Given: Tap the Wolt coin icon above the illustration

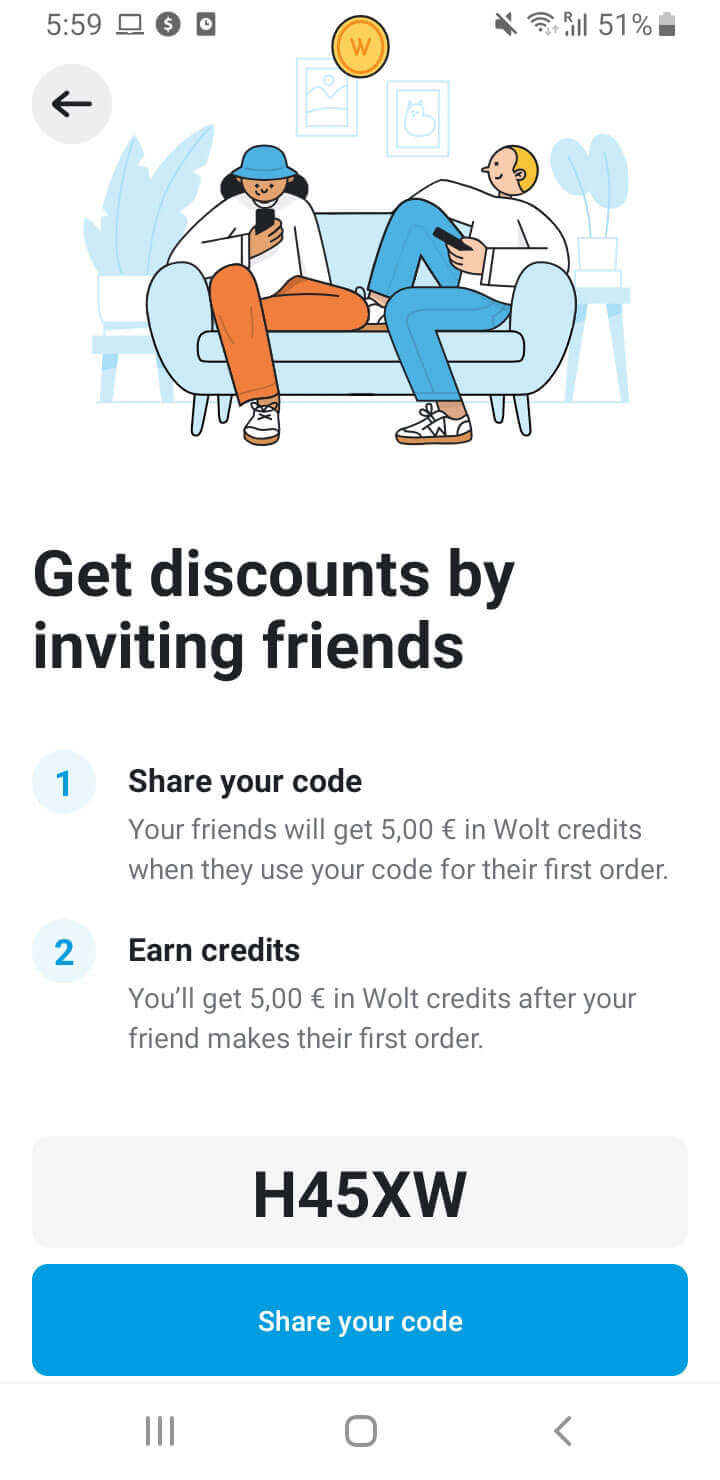Looking at the screenshot, I should pos(359,46).
